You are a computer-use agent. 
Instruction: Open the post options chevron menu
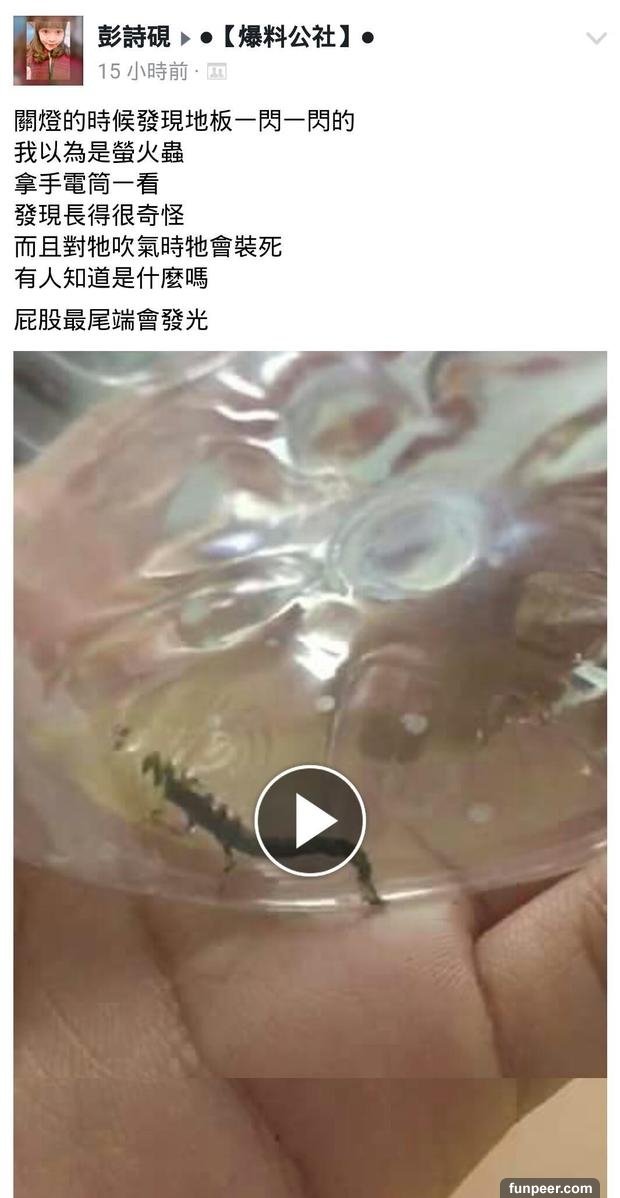click(596, 39)
